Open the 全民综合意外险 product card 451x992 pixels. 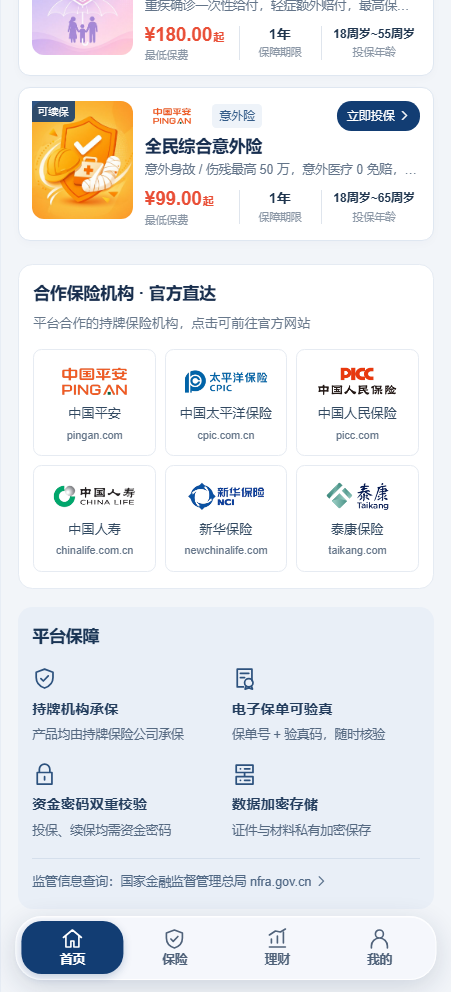(226, 164)
